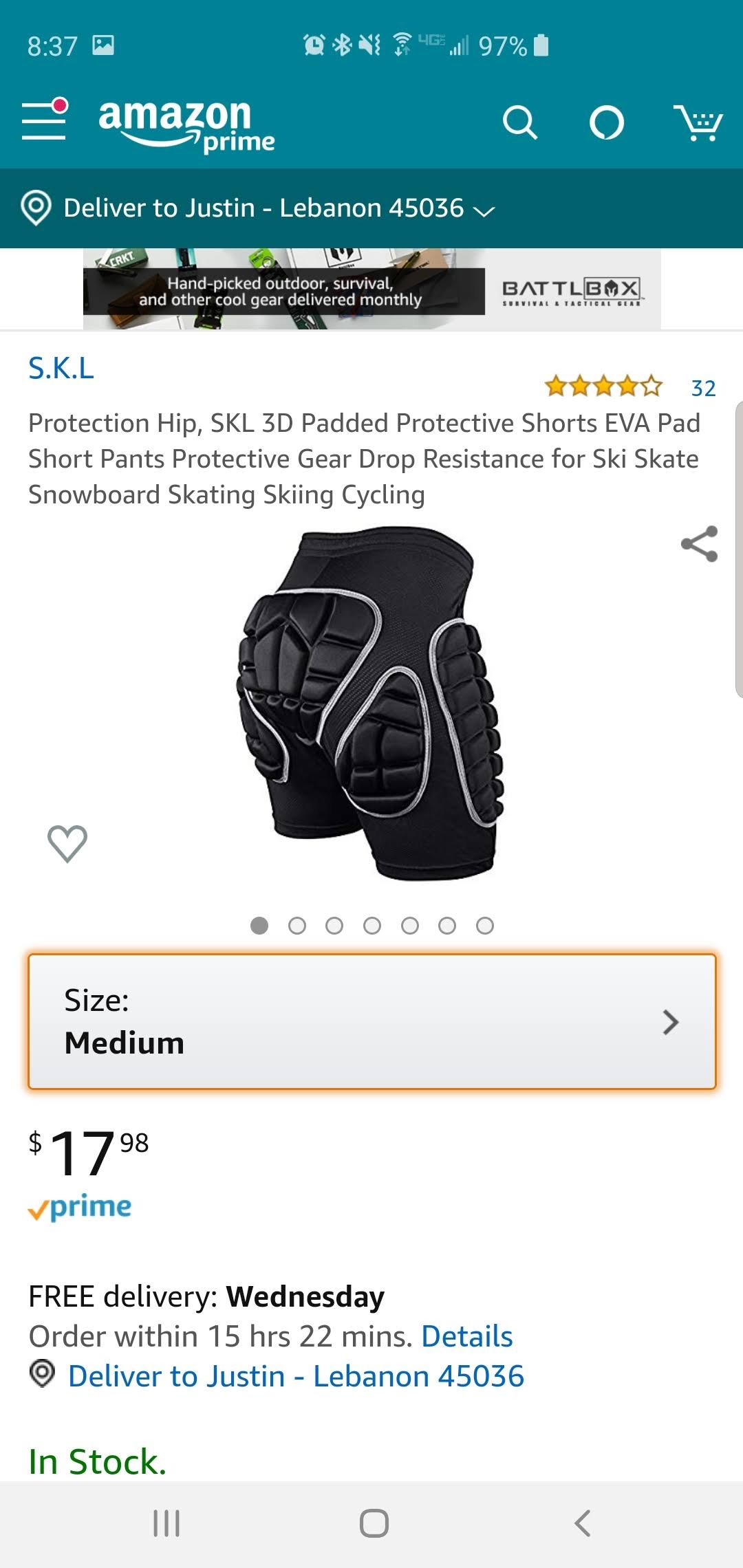The height and width of the screenshot is (1568, 743).
Task: Visit the S.K.L brand page
Action: [x=61, y=369]
